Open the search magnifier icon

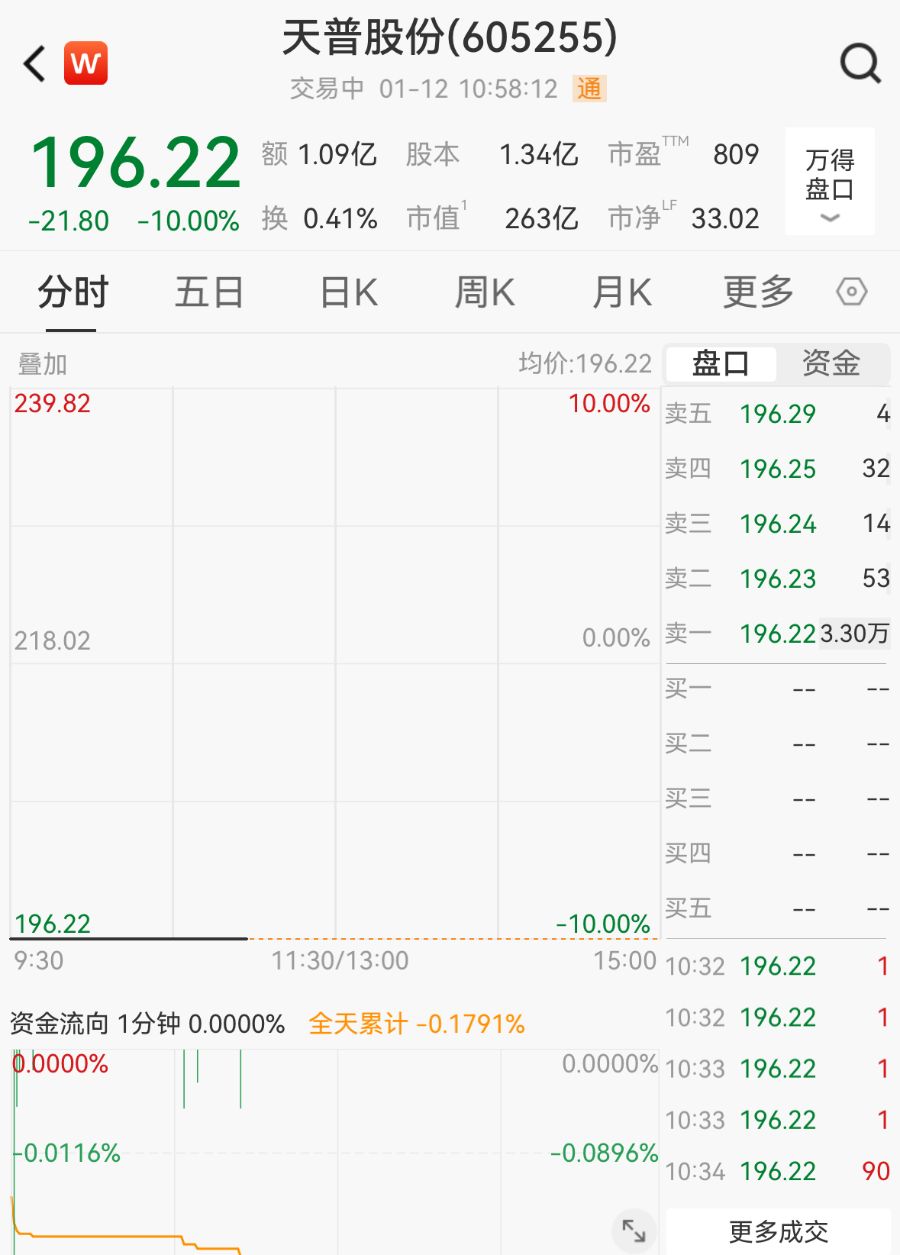[x=860, y=63]
